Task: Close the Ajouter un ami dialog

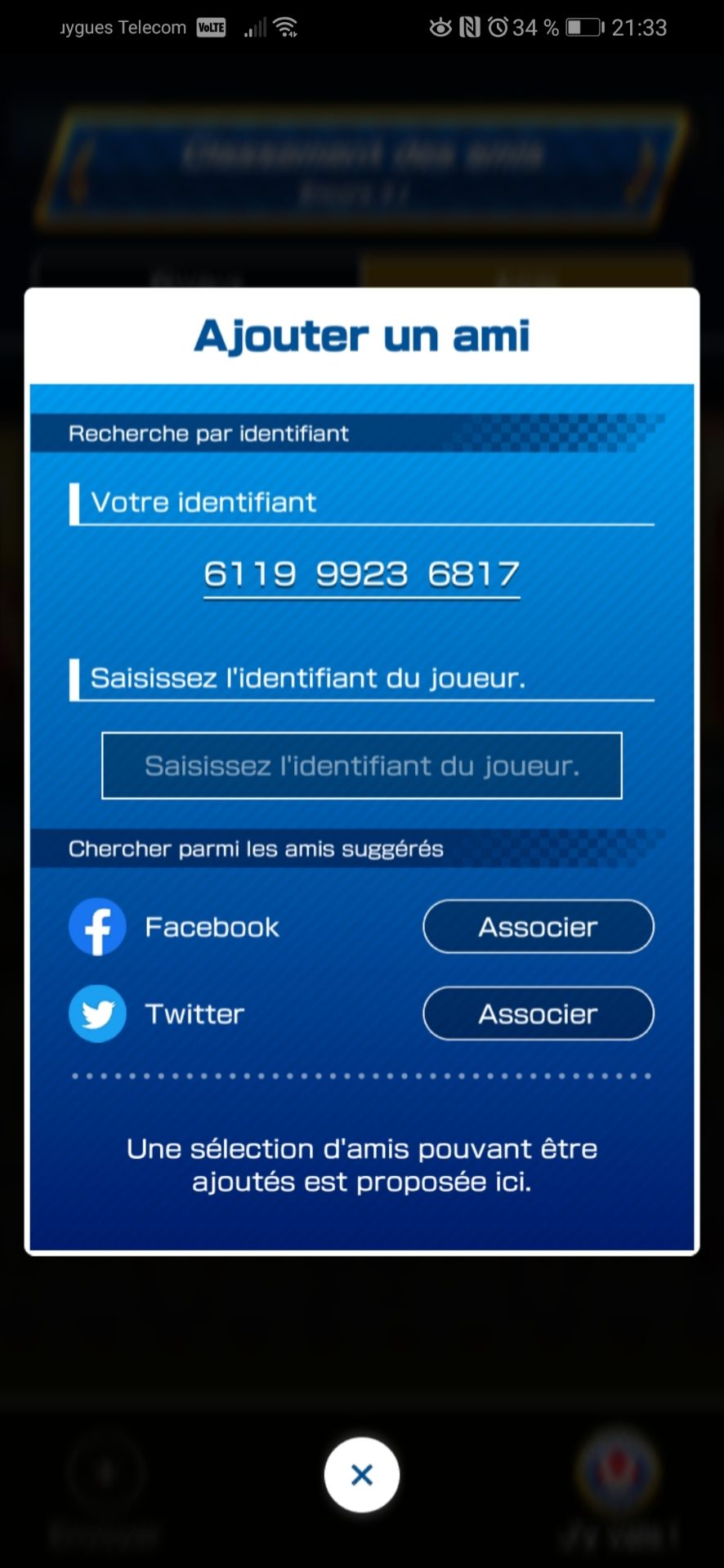Action: [x=361, y=1475]
